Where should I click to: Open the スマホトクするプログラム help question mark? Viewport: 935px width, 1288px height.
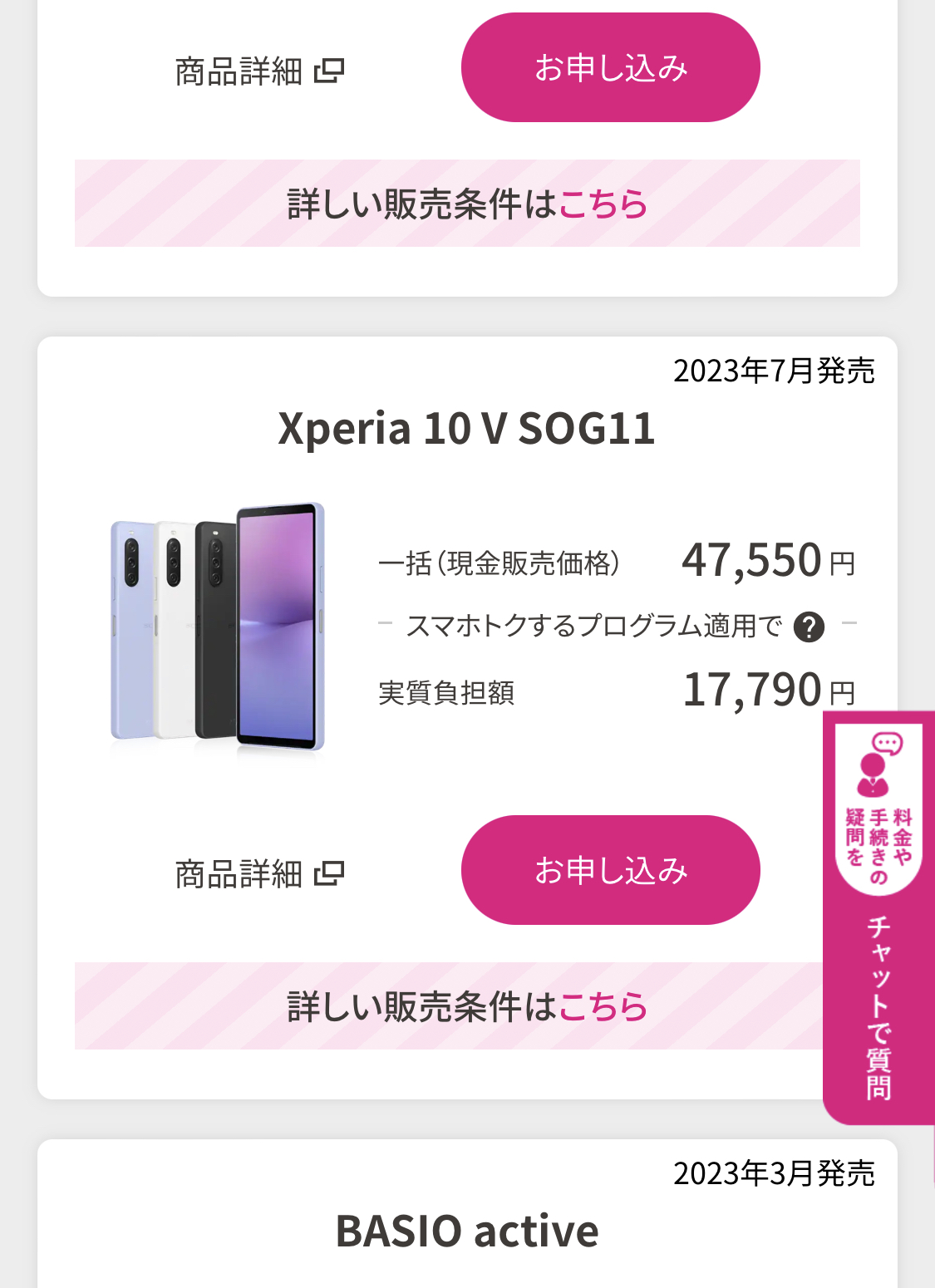click(x=809, y=627)
